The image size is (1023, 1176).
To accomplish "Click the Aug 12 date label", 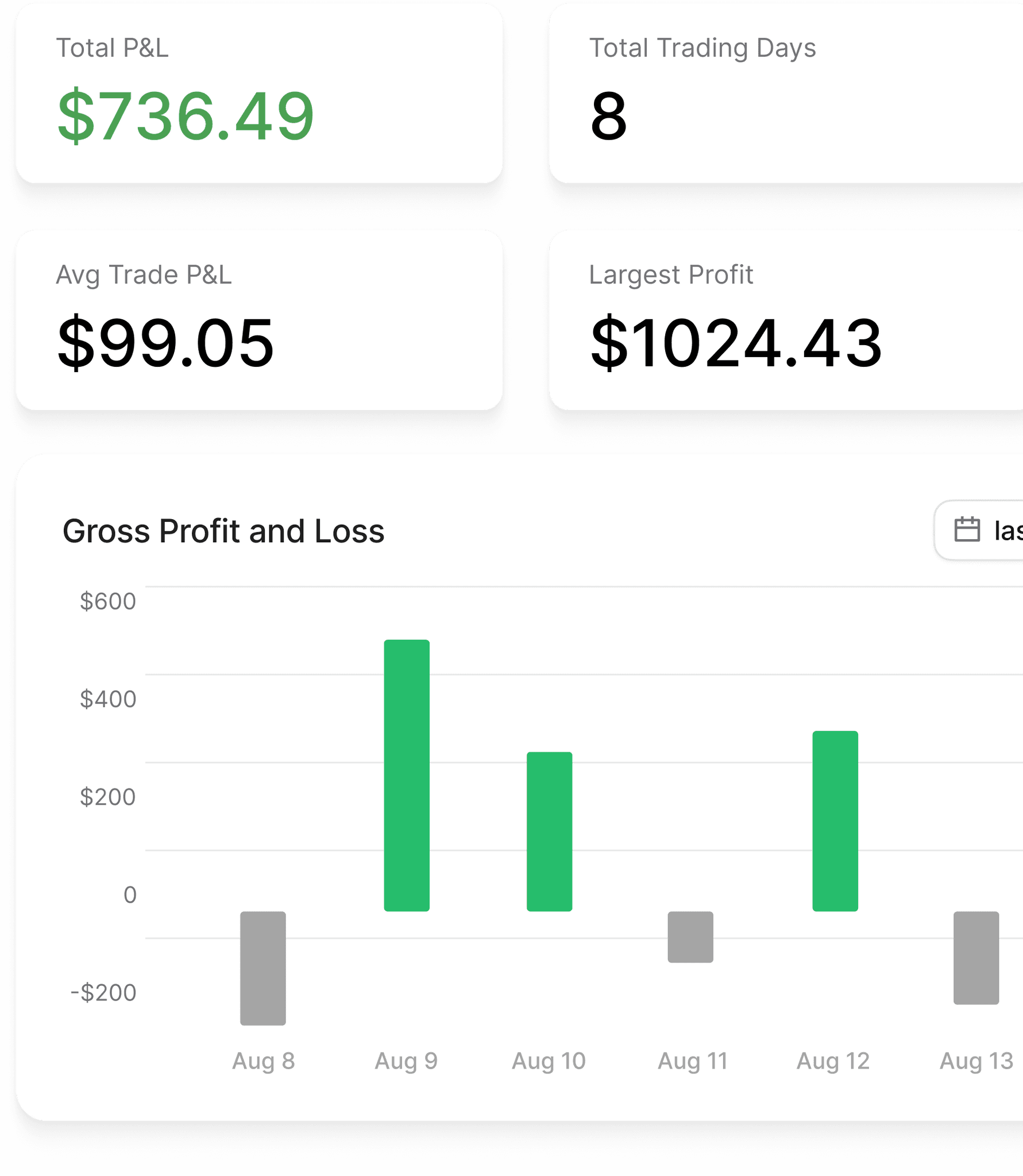I will 833,1061.
